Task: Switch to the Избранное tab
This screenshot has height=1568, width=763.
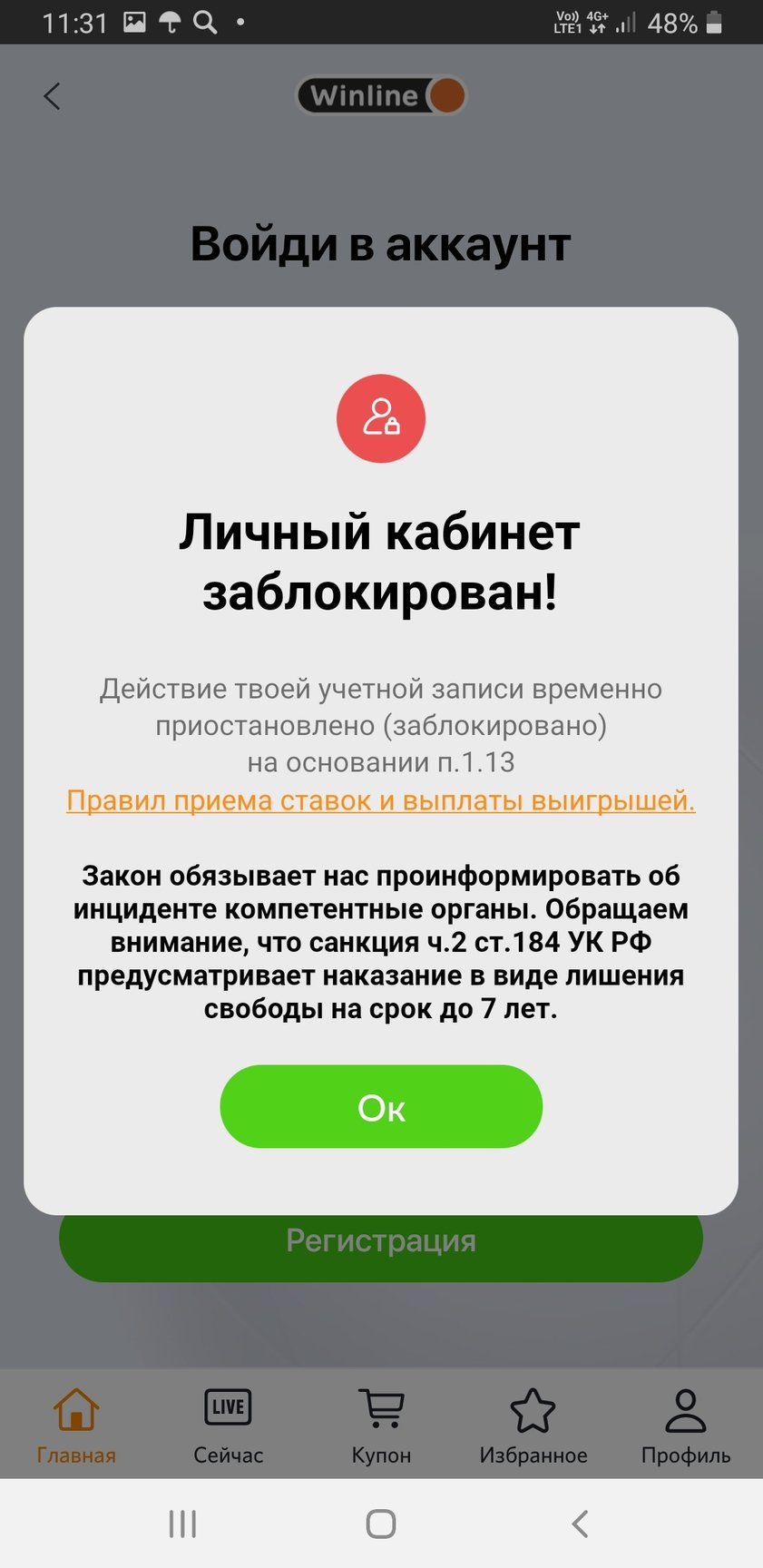Action: (533, 1426)
